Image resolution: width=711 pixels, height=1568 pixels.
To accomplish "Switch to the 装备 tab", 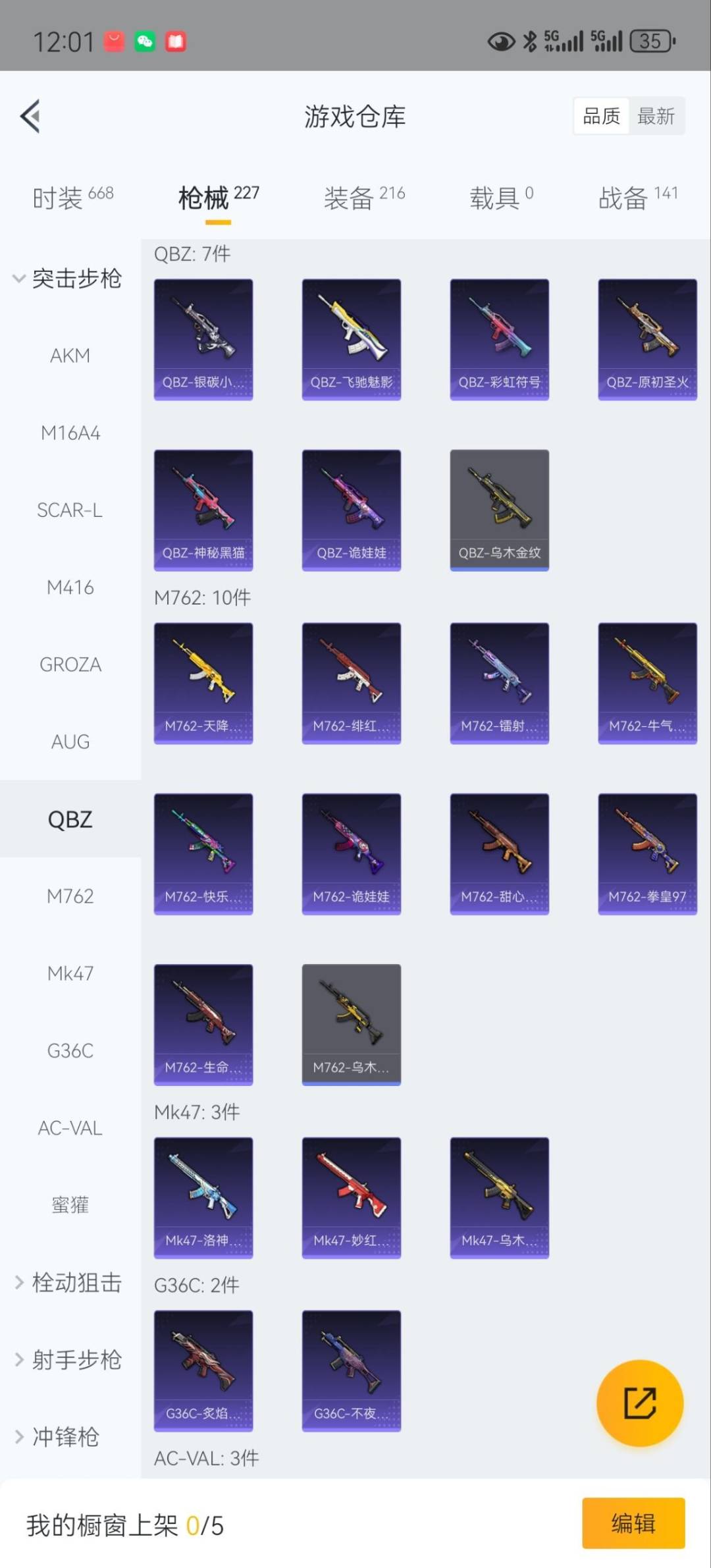I will pyautogui.click(x=363, y=197).
